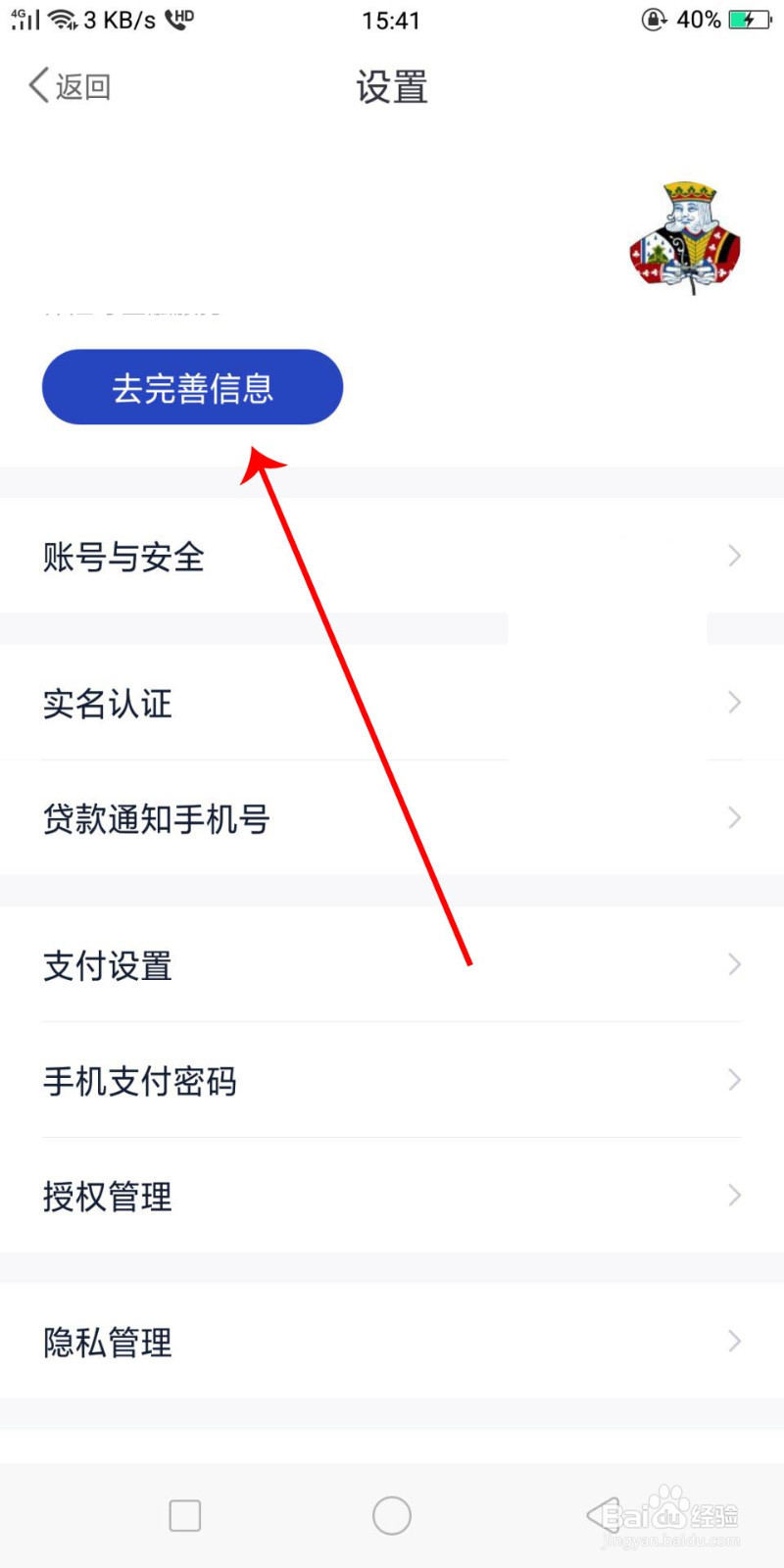Go back using the 返回 link

point(69,86)
